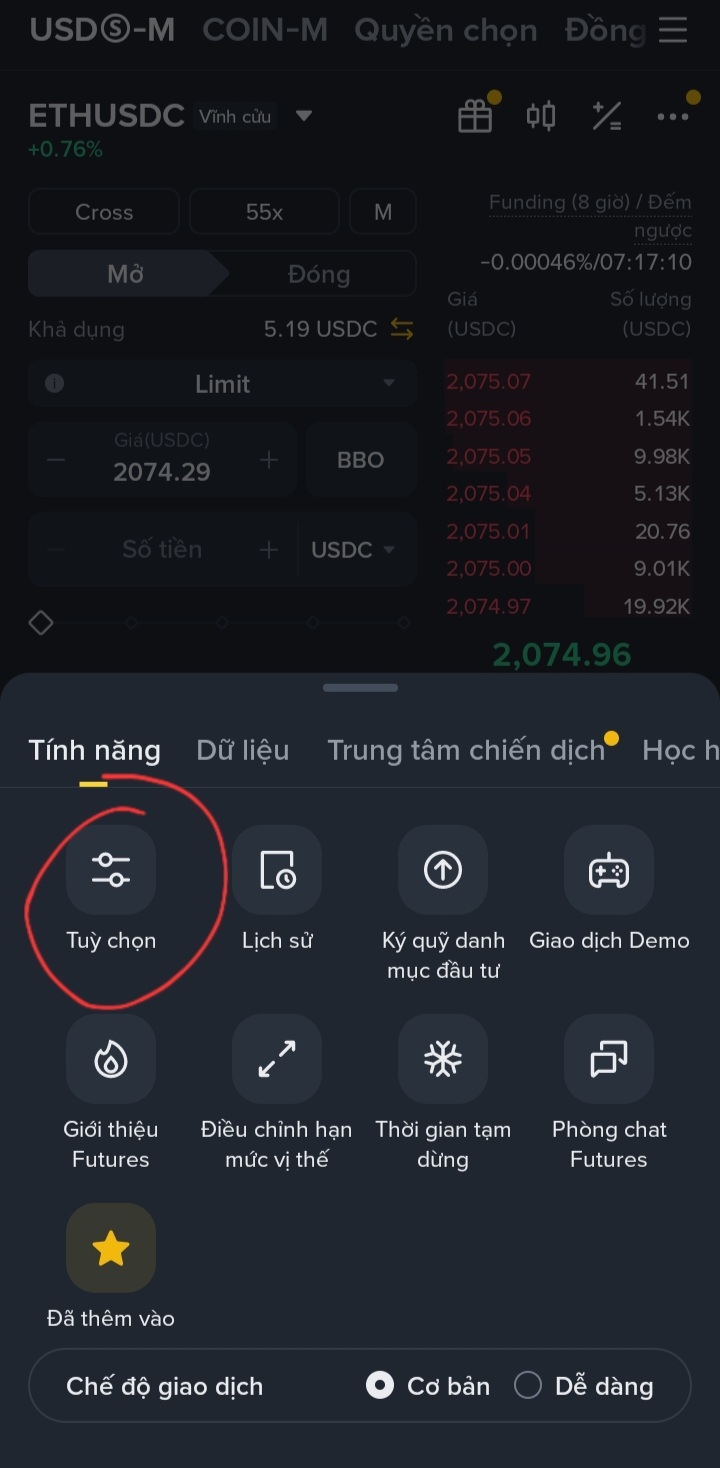Start Giao dịch Demo trading
The image size is (720, 1468).
(x=609, y=870)
